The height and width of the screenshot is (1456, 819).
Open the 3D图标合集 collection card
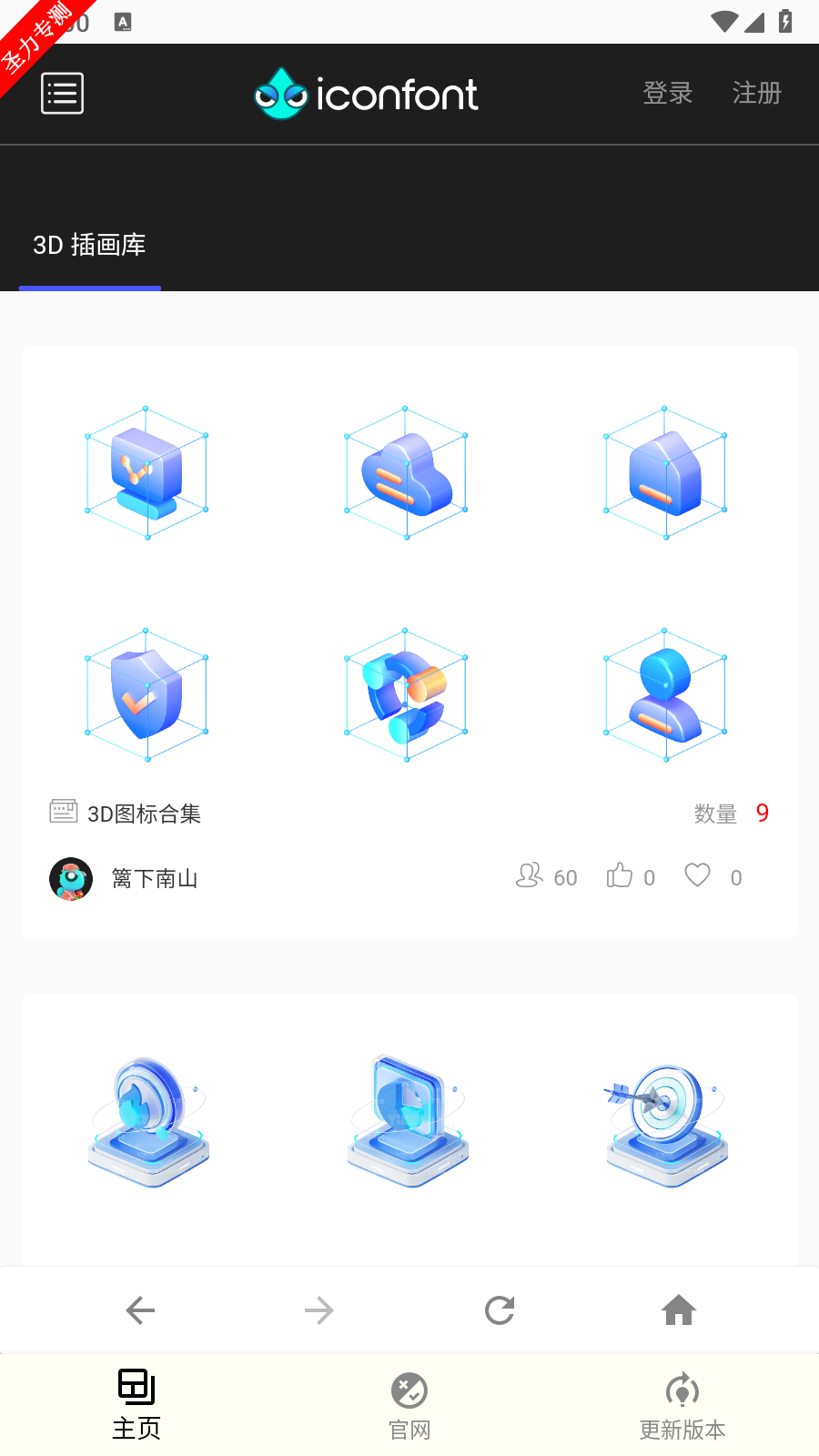coord(409,642)
